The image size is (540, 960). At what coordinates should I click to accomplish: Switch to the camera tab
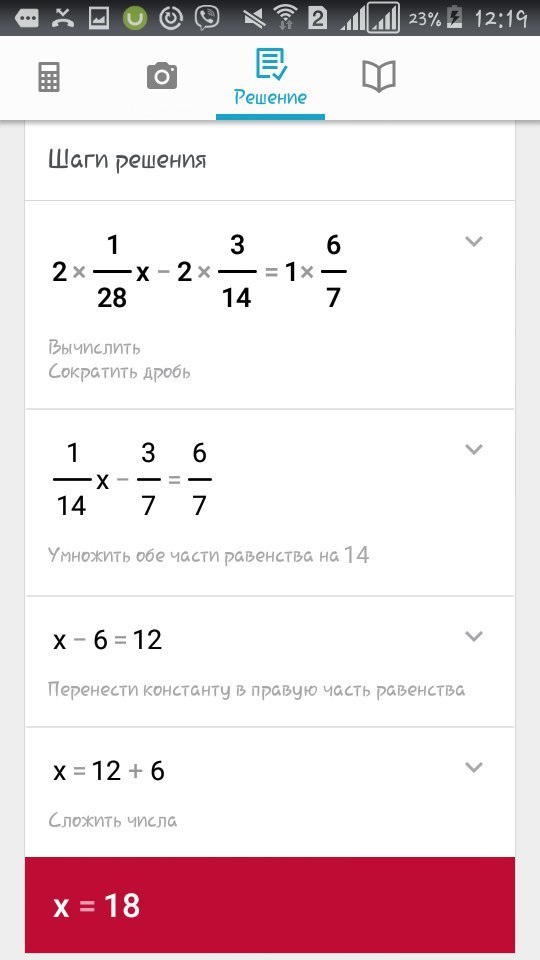click(x=162, y=77)
